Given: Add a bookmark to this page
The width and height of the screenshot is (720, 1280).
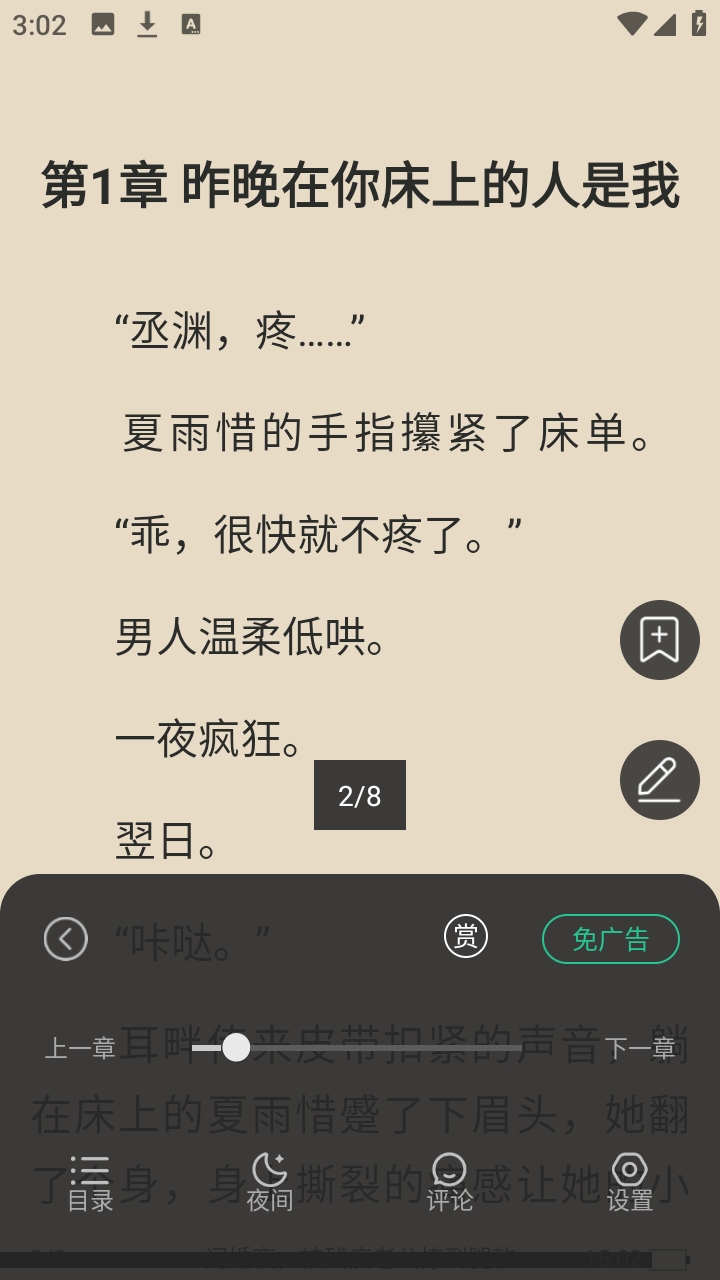Looking at the screenshot, I should [659, 640].
